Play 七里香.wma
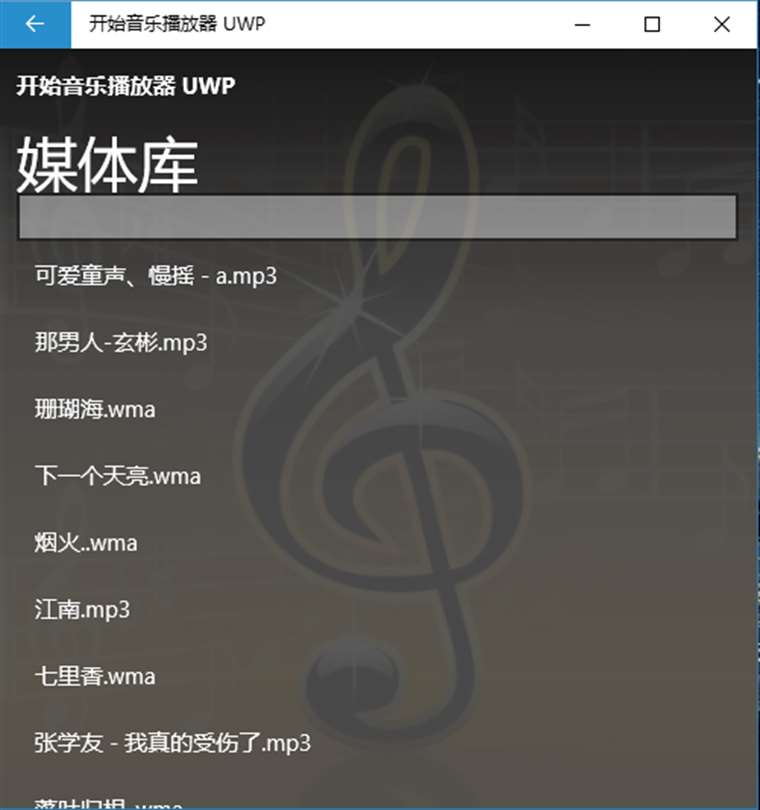The image size is (760, 810). tap(95, 676)
